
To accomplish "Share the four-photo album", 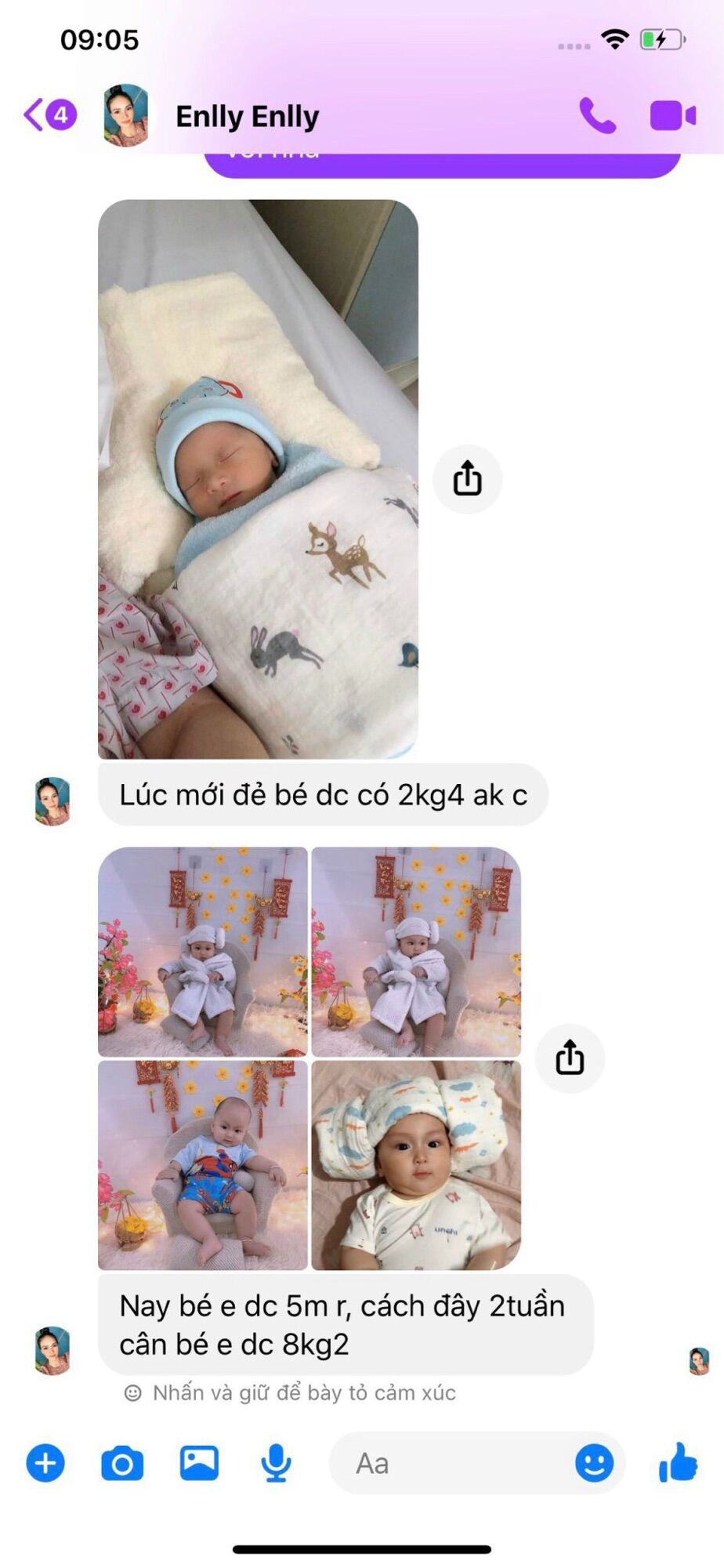I will click(570, 1058).
